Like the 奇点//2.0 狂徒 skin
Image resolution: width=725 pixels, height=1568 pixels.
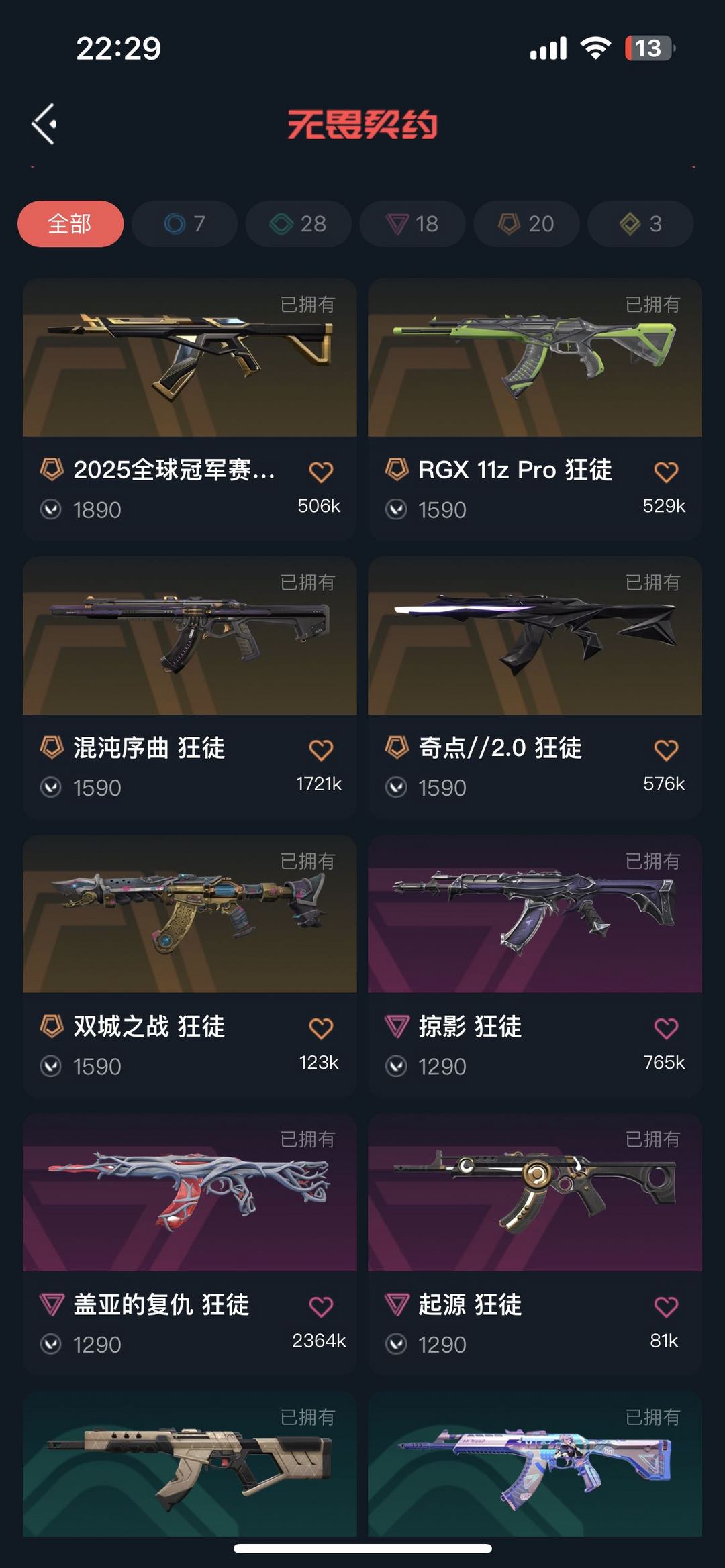(666, 750)
